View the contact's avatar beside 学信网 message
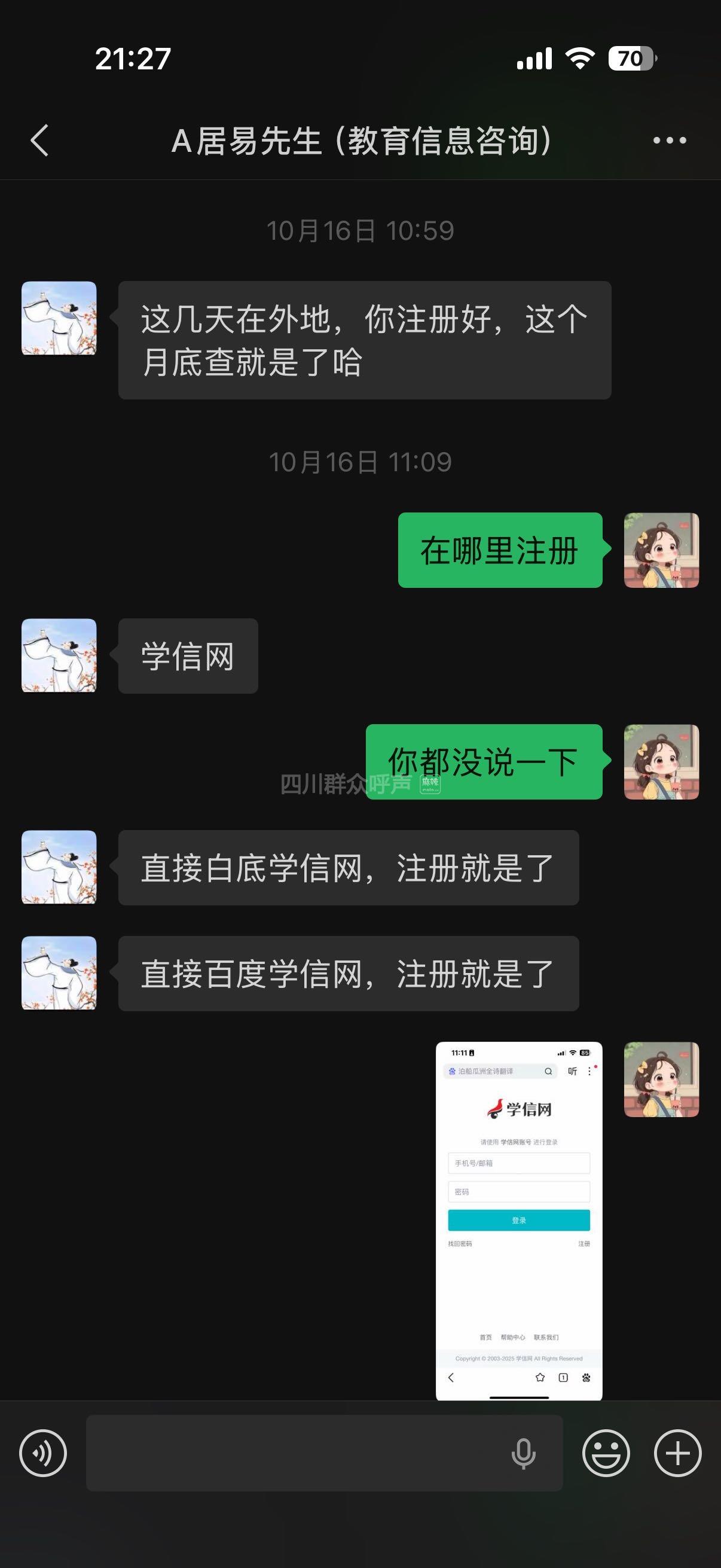Viewport: 721px width, 1568px height. click(59, 655)
